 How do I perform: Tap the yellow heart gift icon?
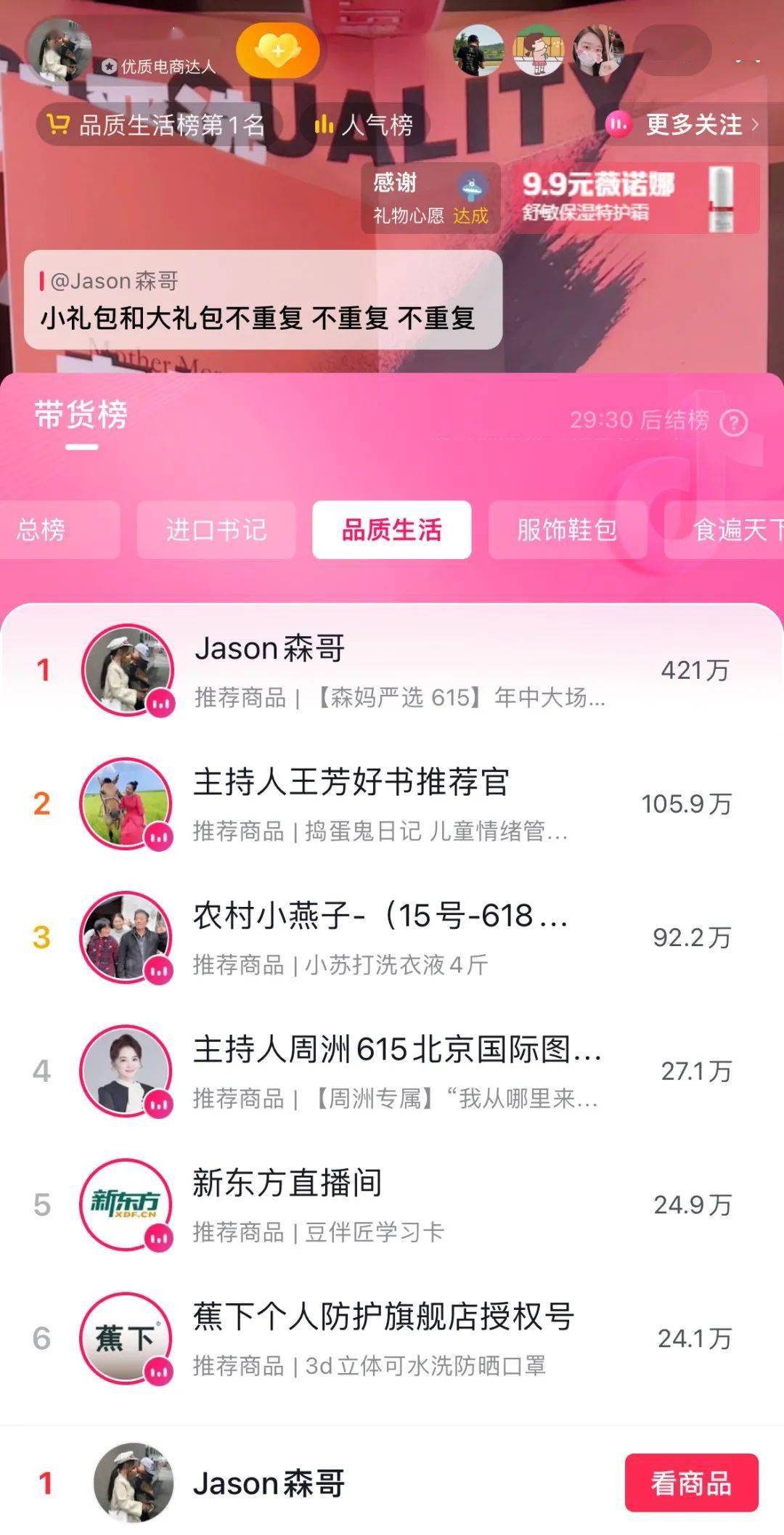pos(278,48)
